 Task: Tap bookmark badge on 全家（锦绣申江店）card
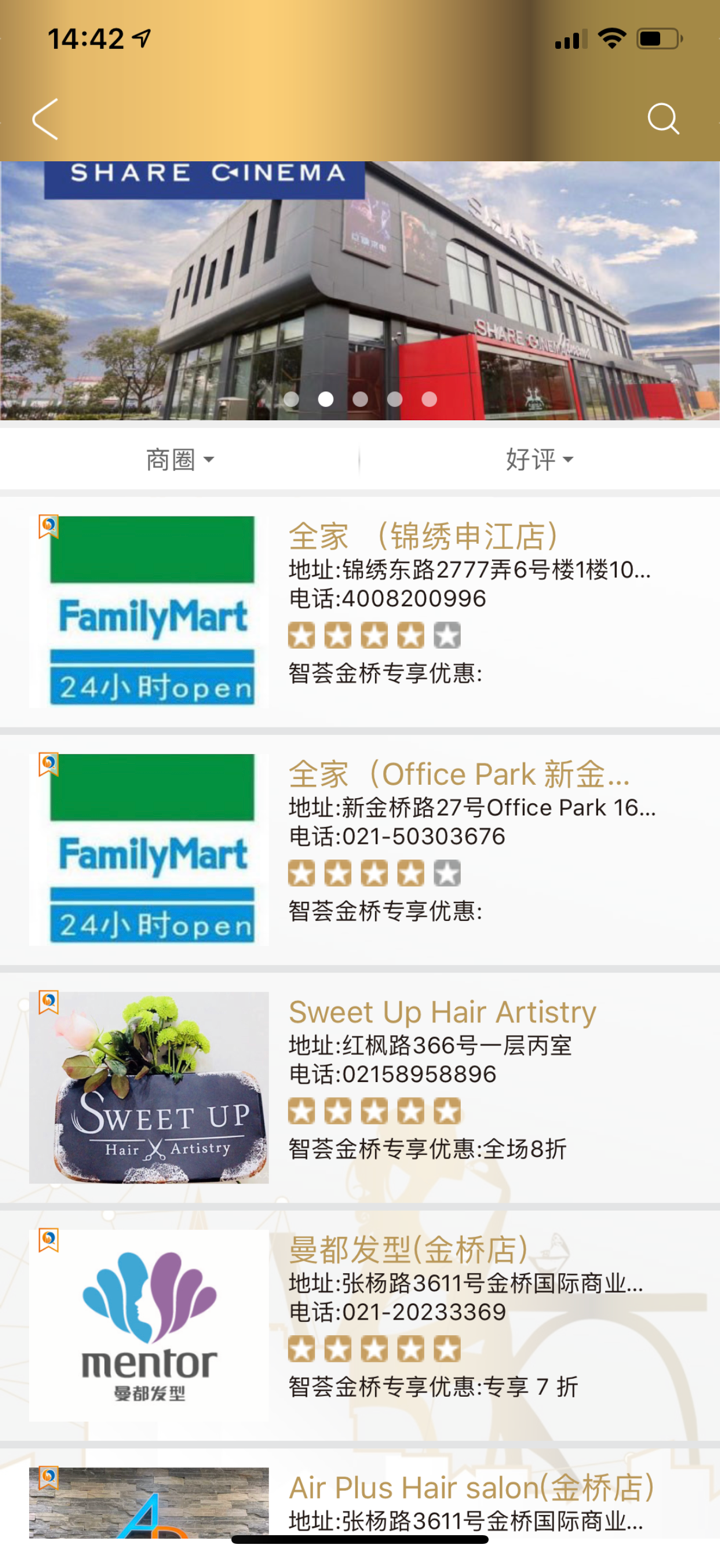[47, 524]
